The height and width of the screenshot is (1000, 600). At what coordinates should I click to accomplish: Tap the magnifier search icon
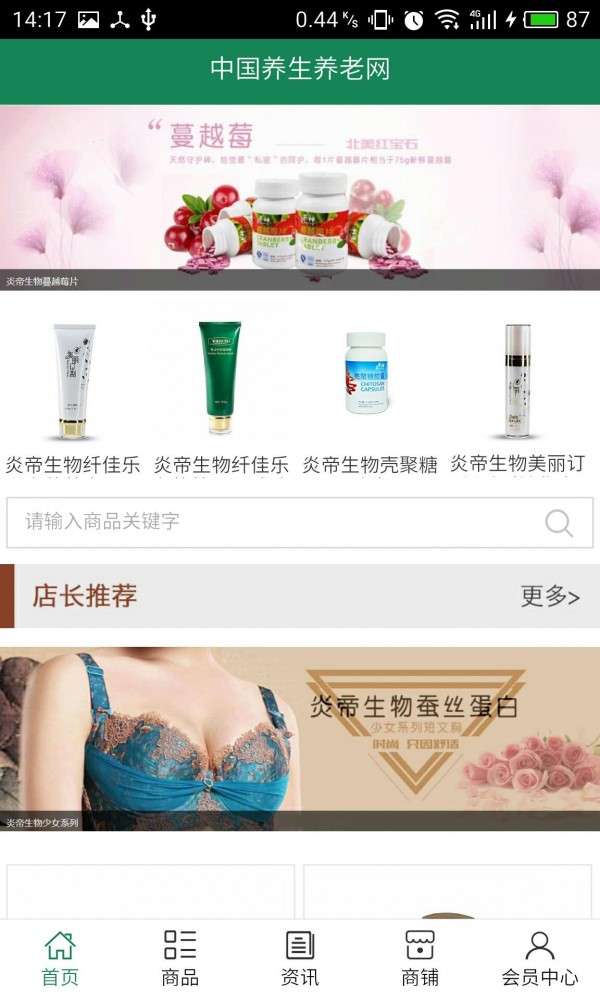tap(559, 522)
